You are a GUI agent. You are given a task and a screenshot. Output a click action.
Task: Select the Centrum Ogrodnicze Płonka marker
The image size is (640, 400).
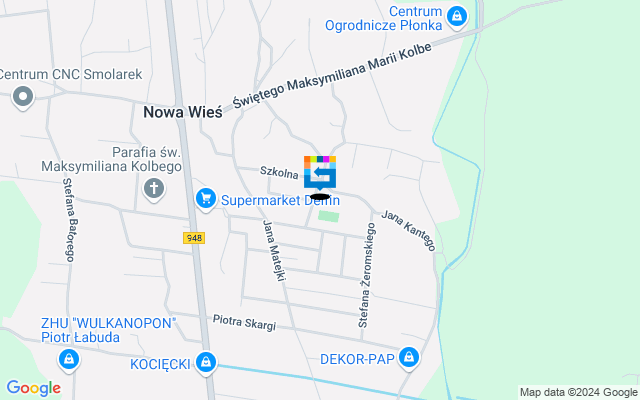click(x=457, y=15)
